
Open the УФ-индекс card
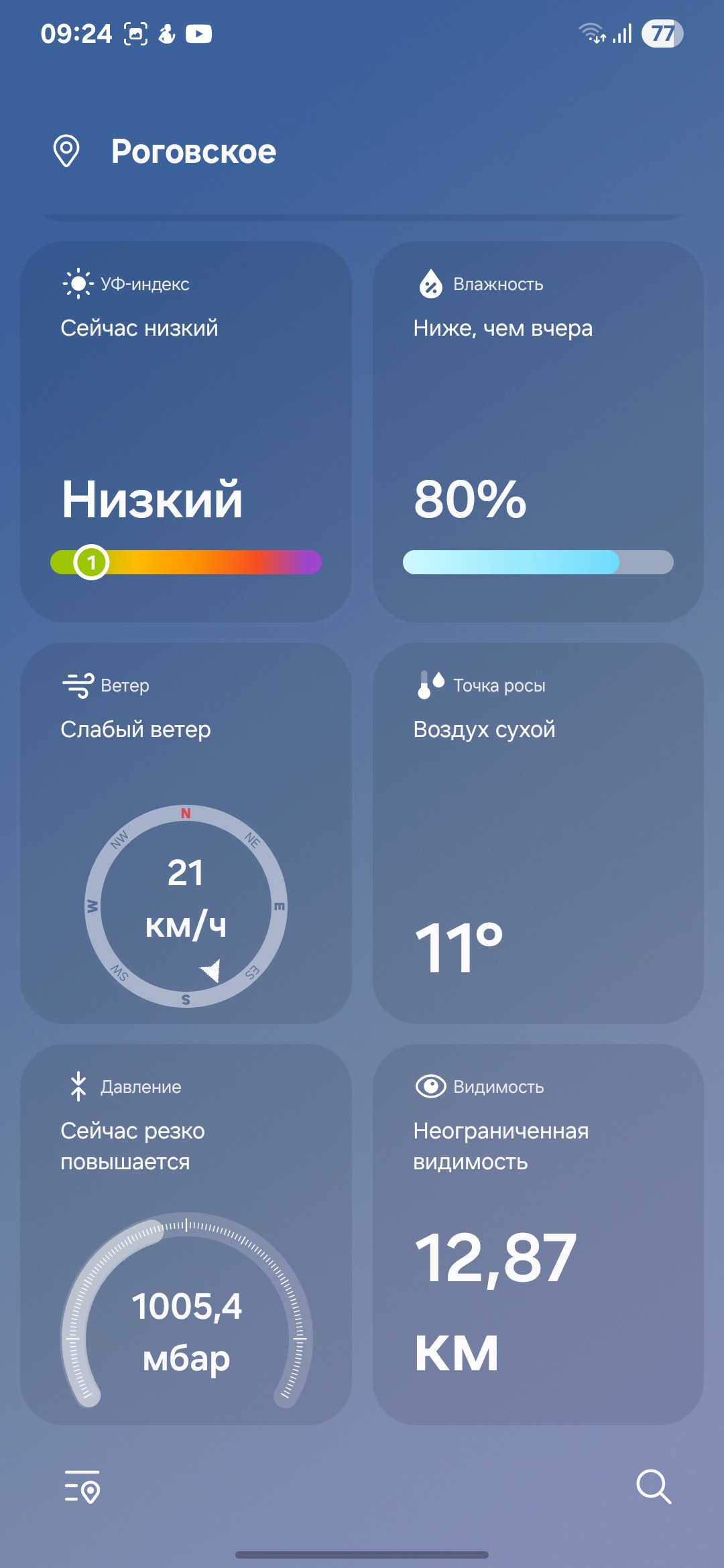186,432
